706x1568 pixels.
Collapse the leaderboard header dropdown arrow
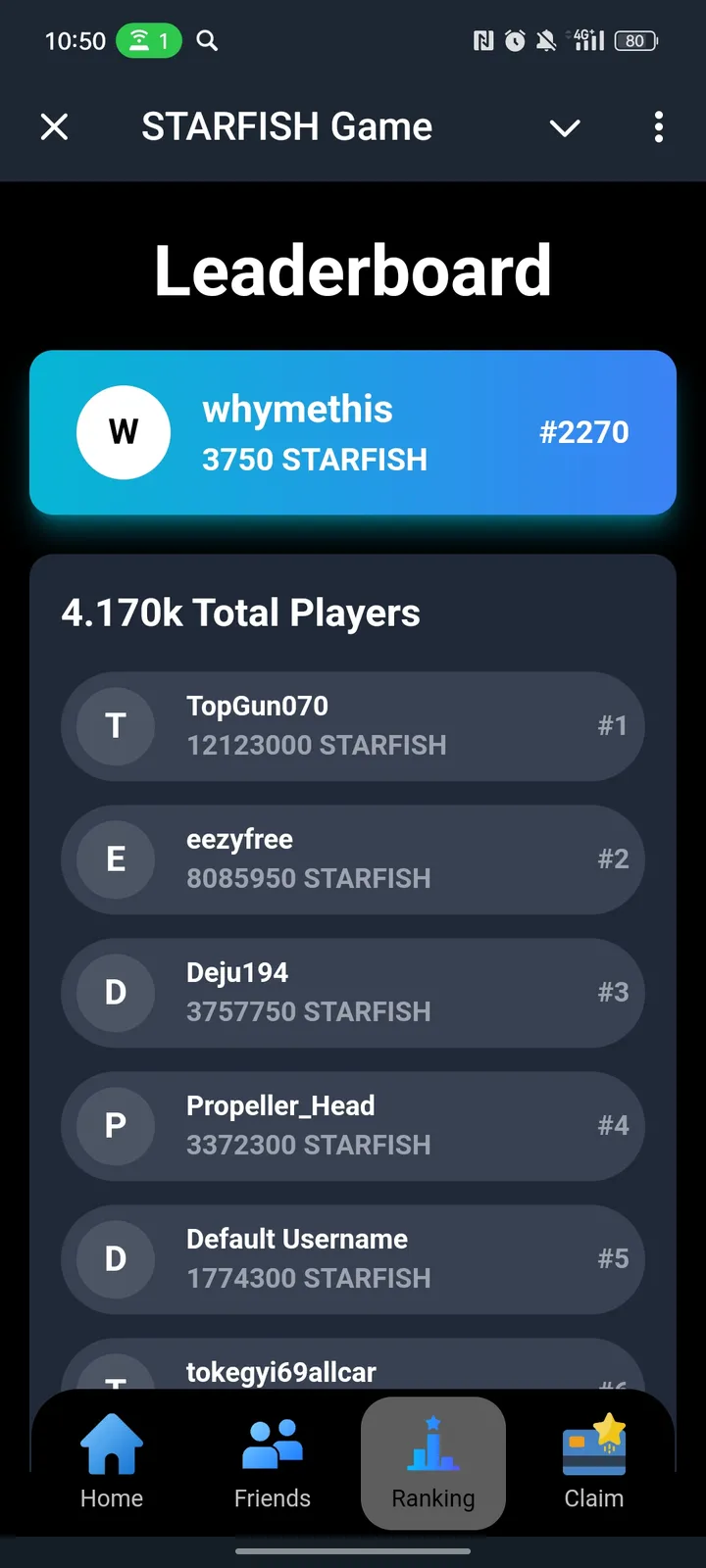(x=565, y=127)
